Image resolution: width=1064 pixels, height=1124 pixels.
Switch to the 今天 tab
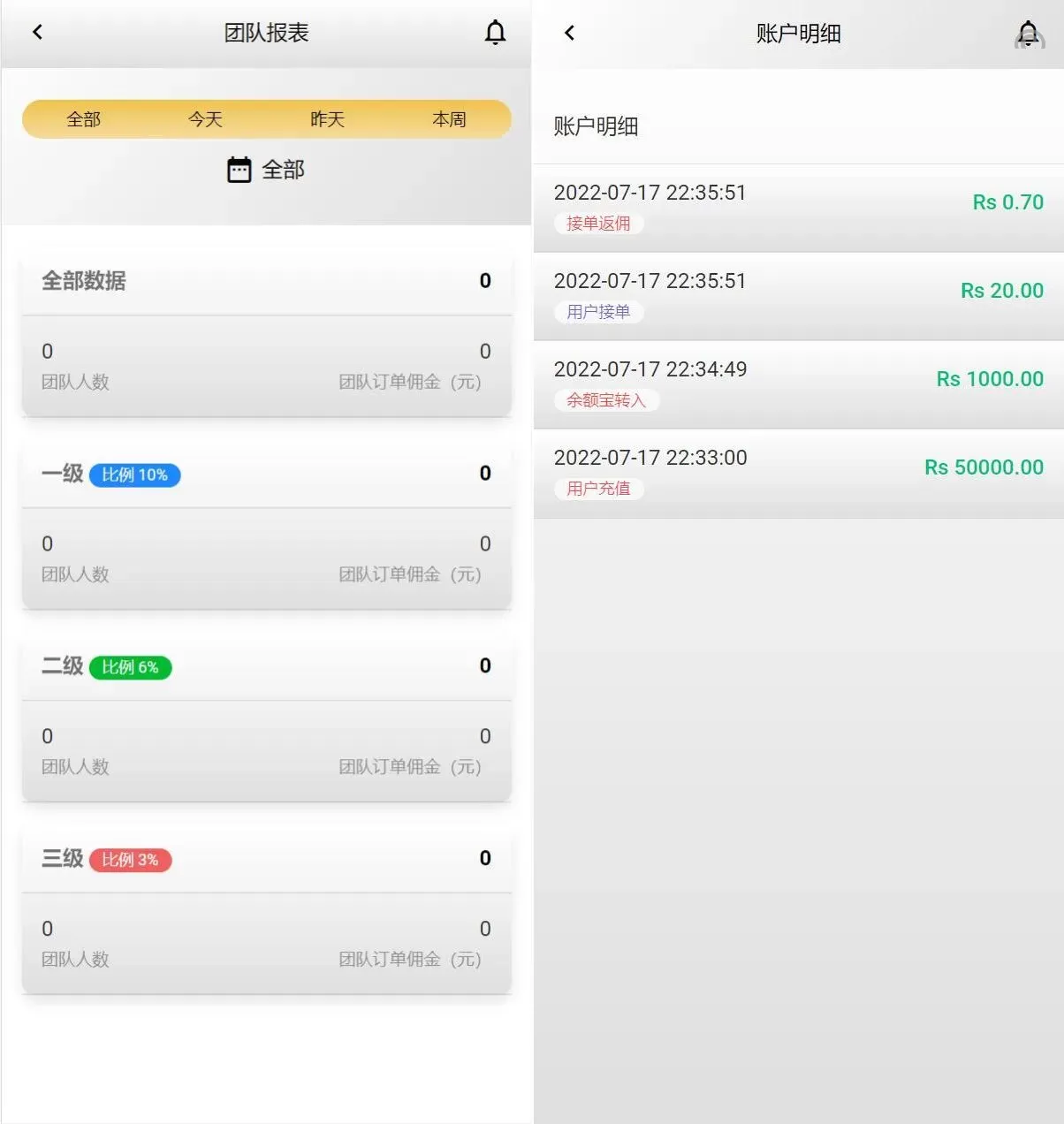click(x=205, y=119)
